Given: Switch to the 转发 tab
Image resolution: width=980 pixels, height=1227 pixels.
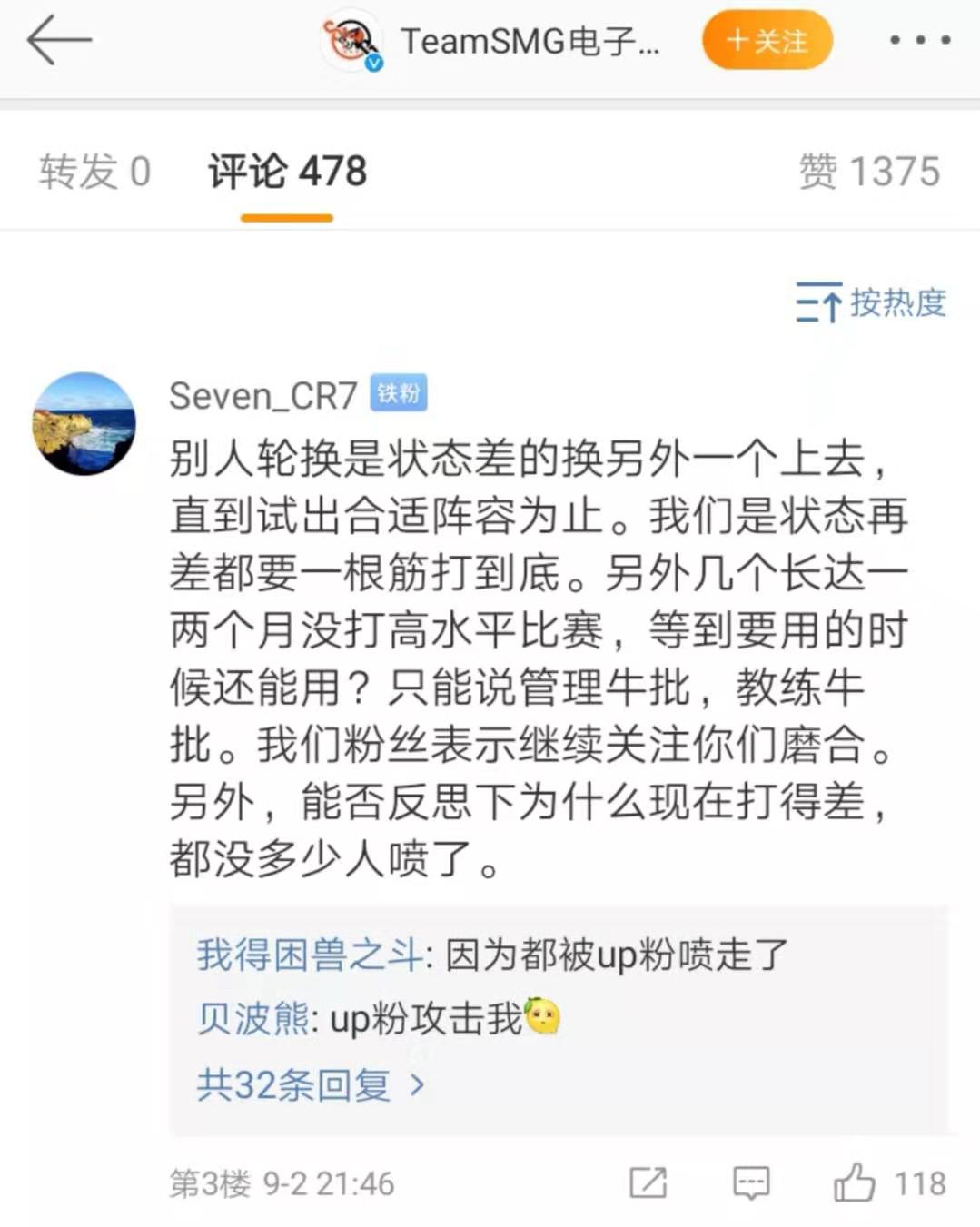Looking at the screenshot, I should pyautogui.click(x=94, y=172).
